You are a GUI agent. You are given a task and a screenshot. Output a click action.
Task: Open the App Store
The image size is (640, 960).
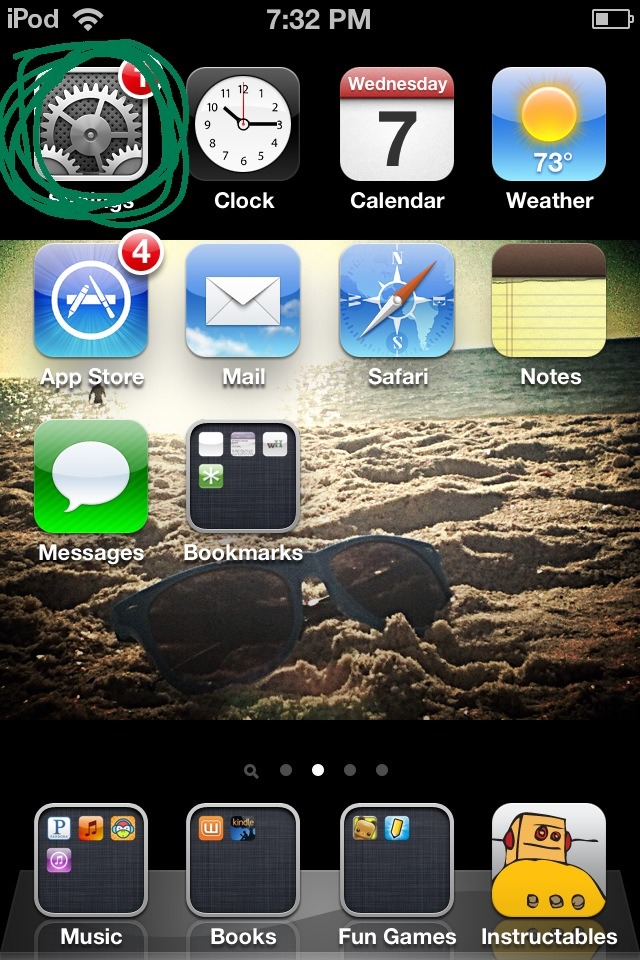point(92,301)
